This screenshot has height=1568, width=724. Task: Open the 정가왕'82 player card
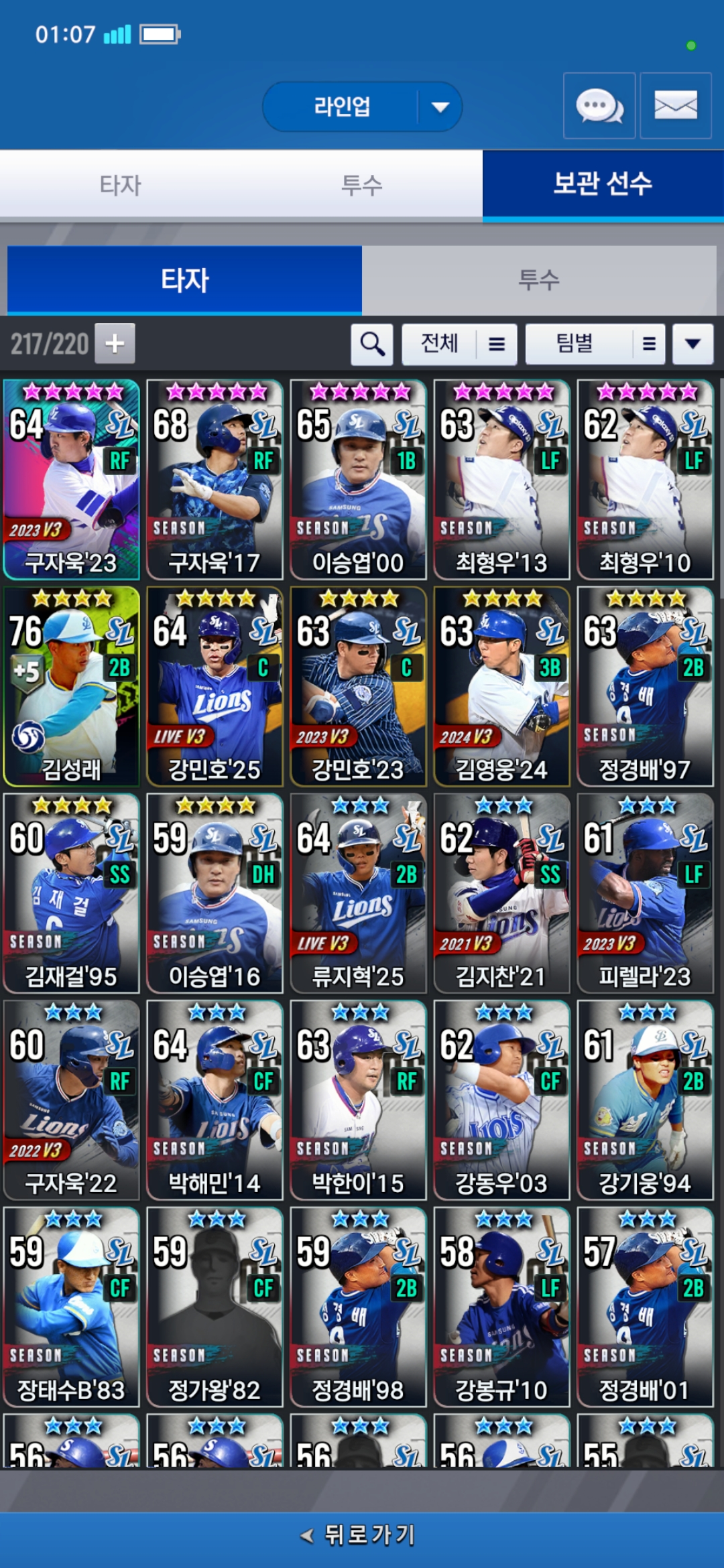(215, 1307)
